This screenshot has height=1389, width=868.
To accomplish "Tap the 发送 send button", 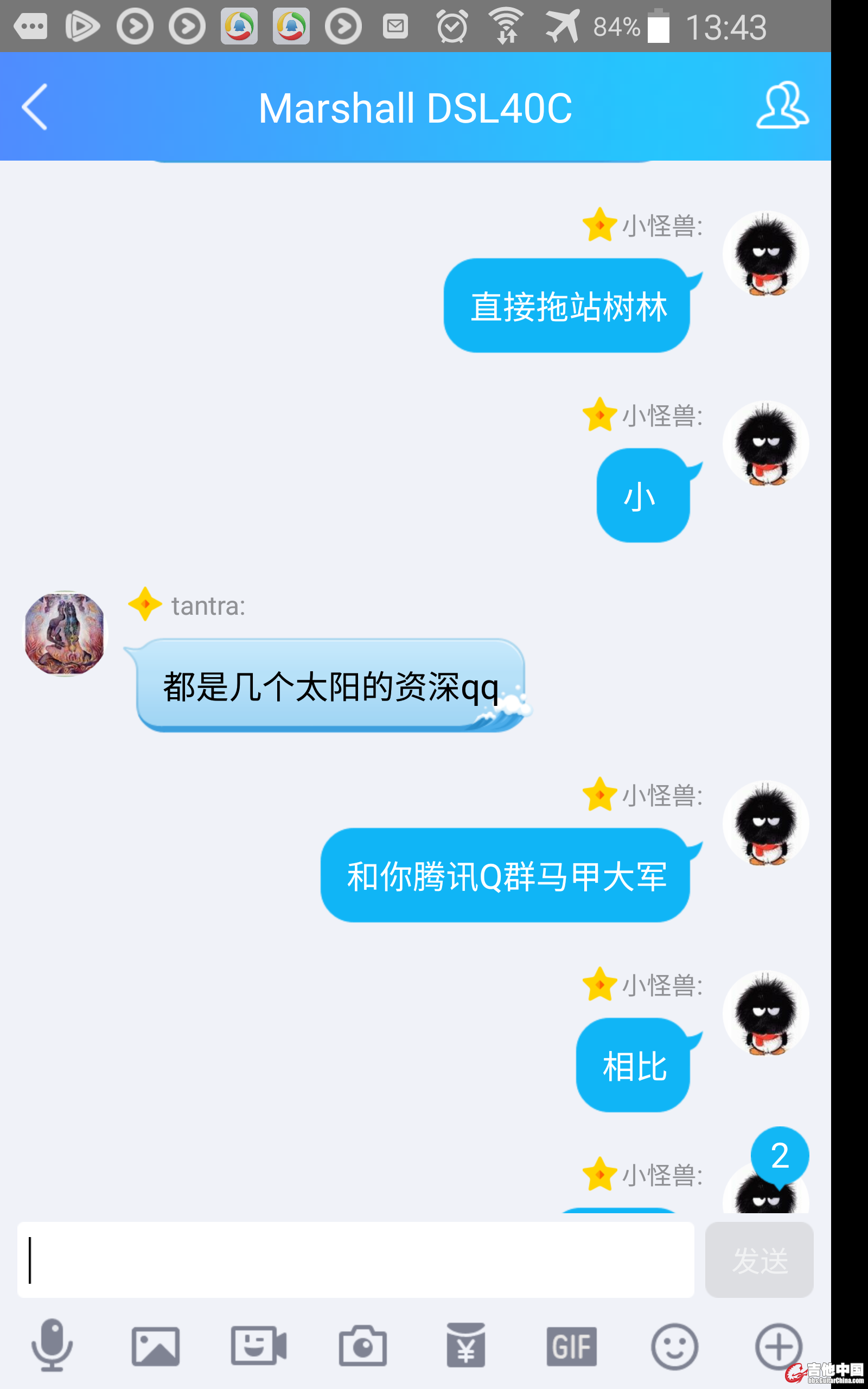I will [x=759, y=1259].
